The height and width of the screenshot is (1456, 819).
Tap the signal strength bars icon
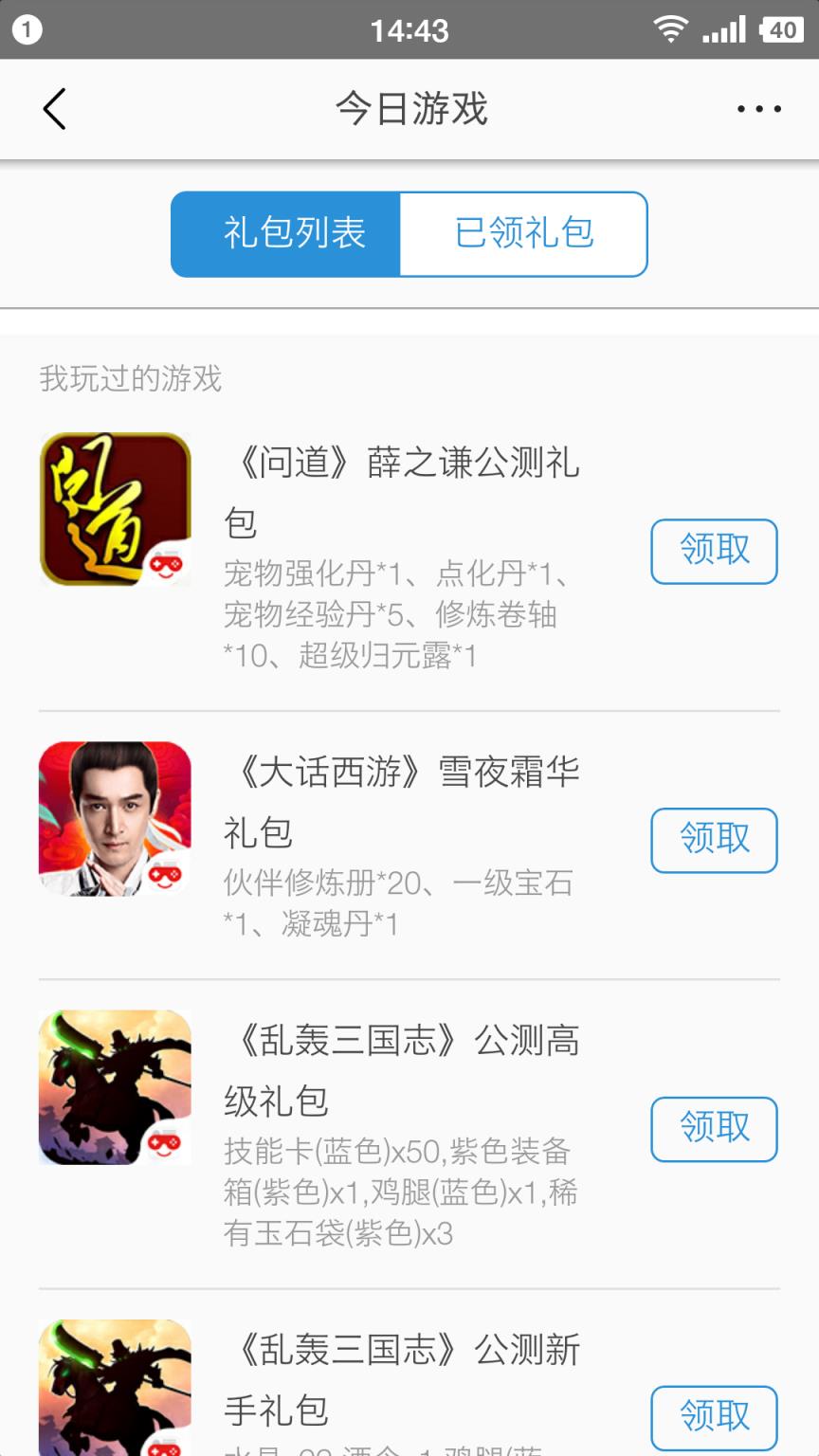click(724, 29)
